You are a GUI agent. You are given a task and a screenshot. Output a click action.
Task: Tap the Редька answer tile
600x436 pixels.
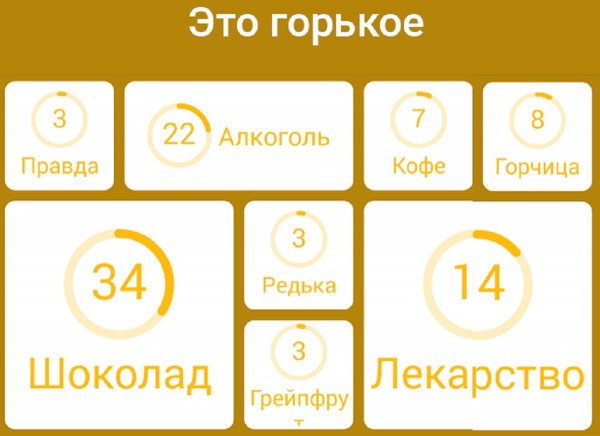click(x=298, y=255)
